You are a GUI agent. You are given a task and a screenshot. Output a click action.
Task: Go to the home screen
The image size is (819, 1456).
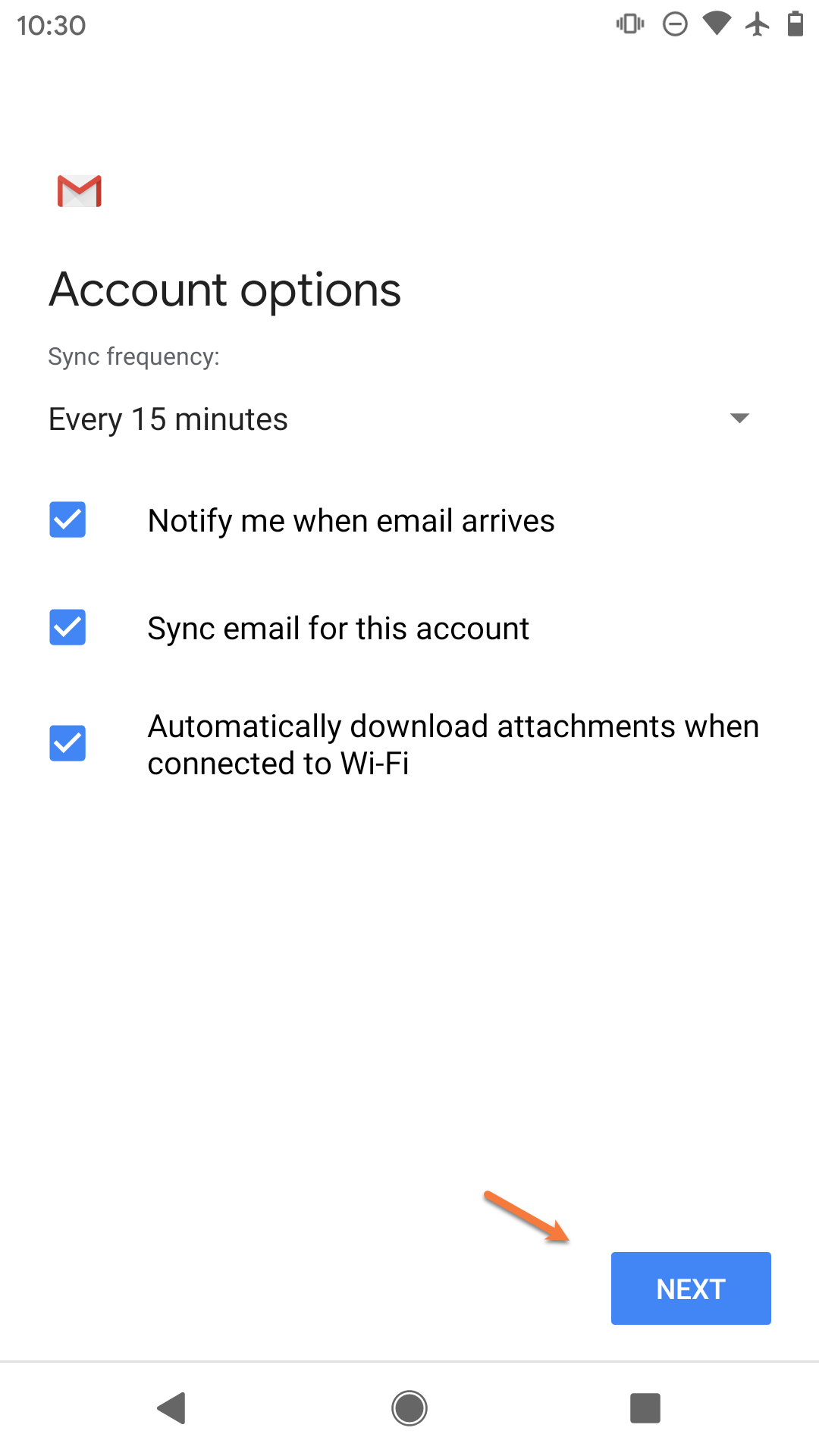[409, 1408]
